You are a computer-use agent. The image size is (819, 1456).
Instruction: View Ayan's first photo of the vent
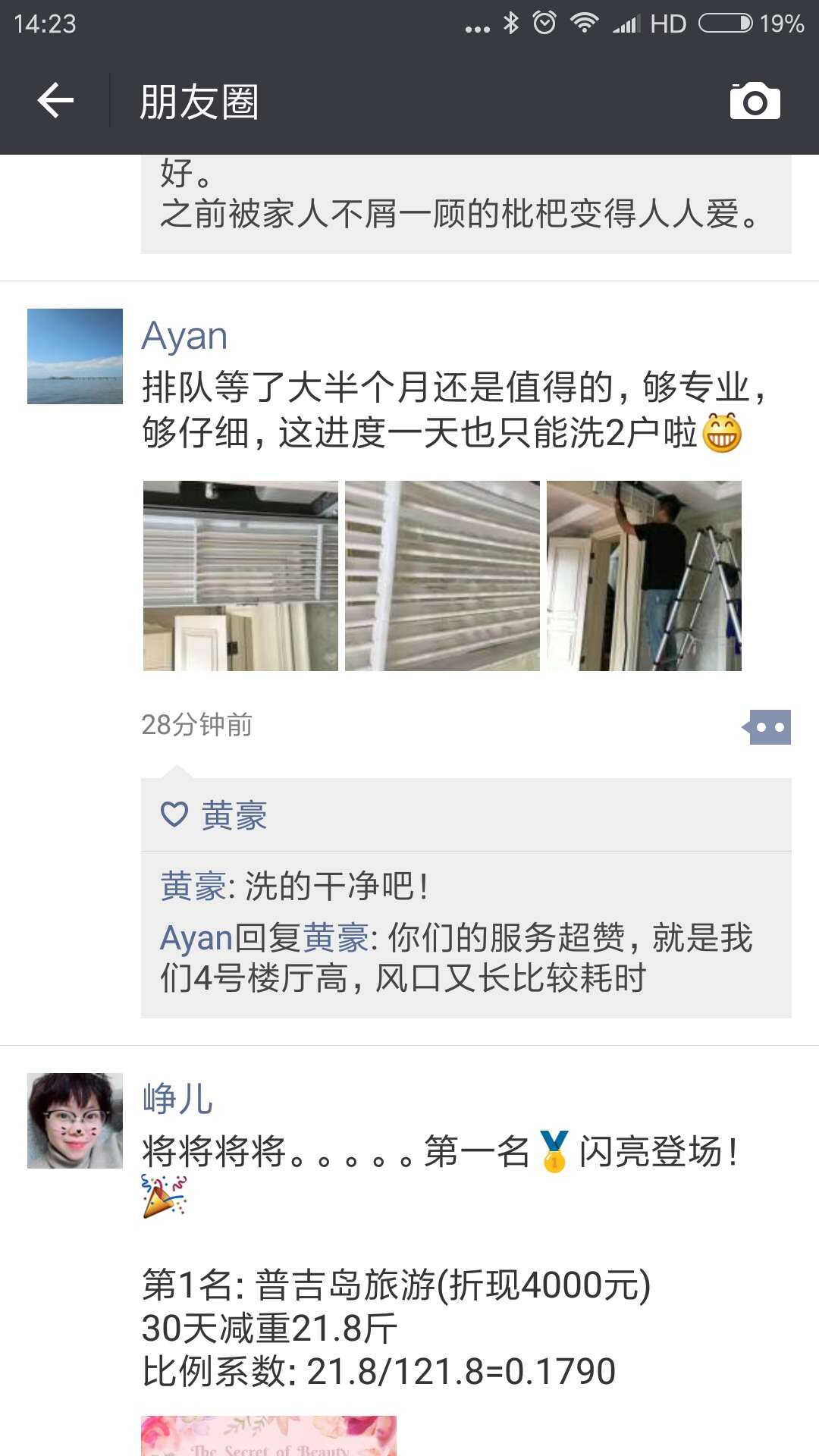pos(240,576)
